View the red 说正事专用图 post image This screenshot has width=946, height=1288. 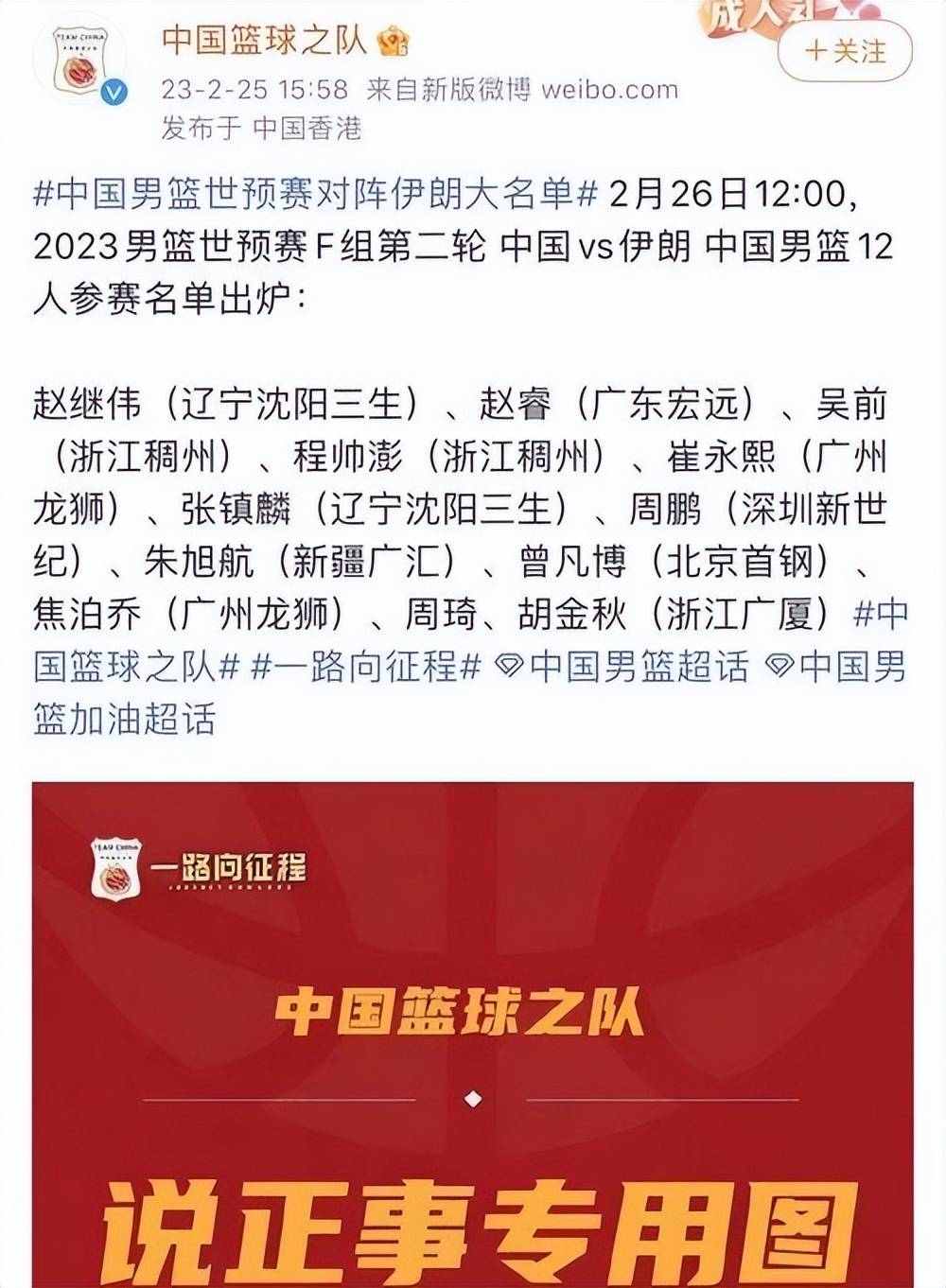[x=473, y=1033]
